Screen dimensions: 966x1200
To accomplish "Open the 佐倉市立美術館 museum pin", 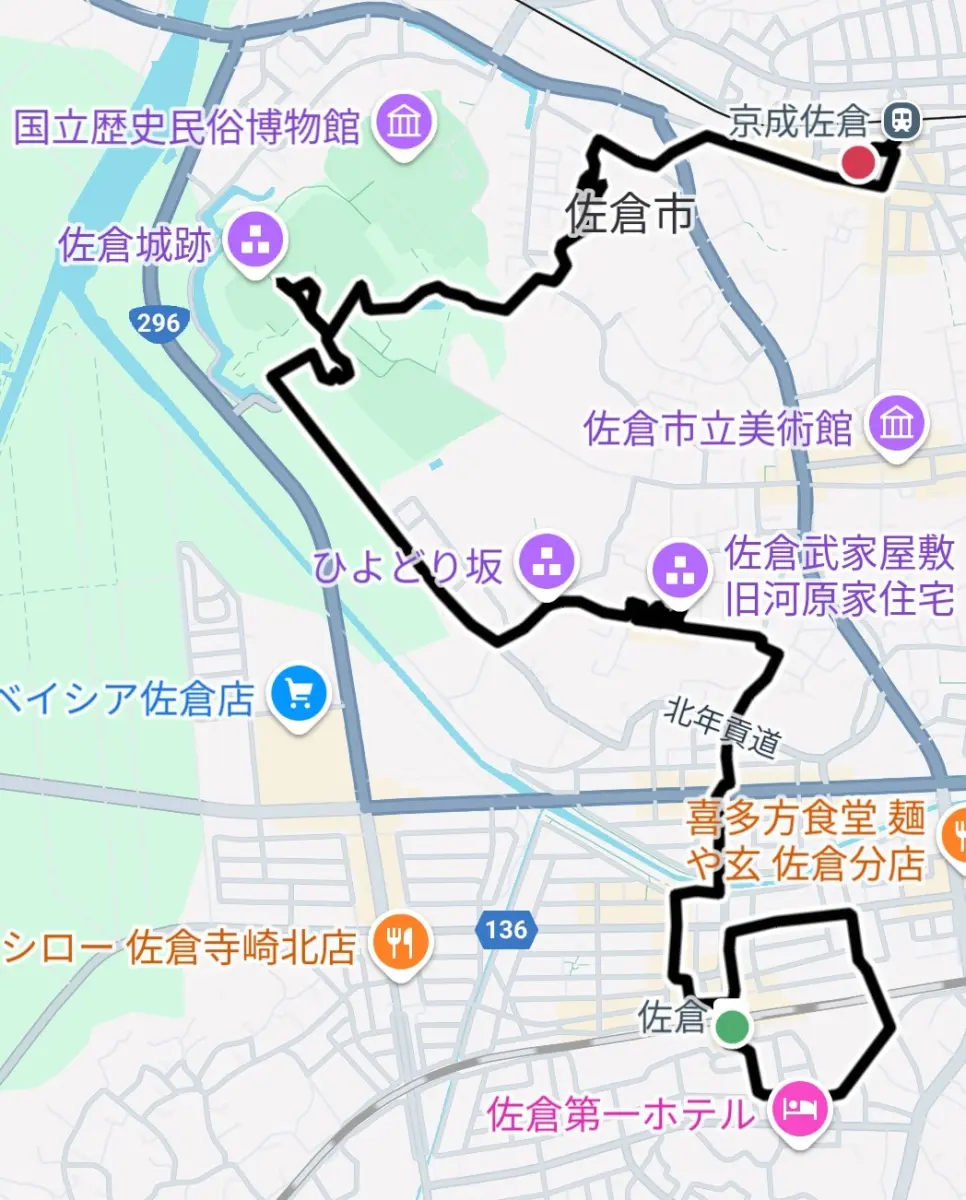I will 897,426.
